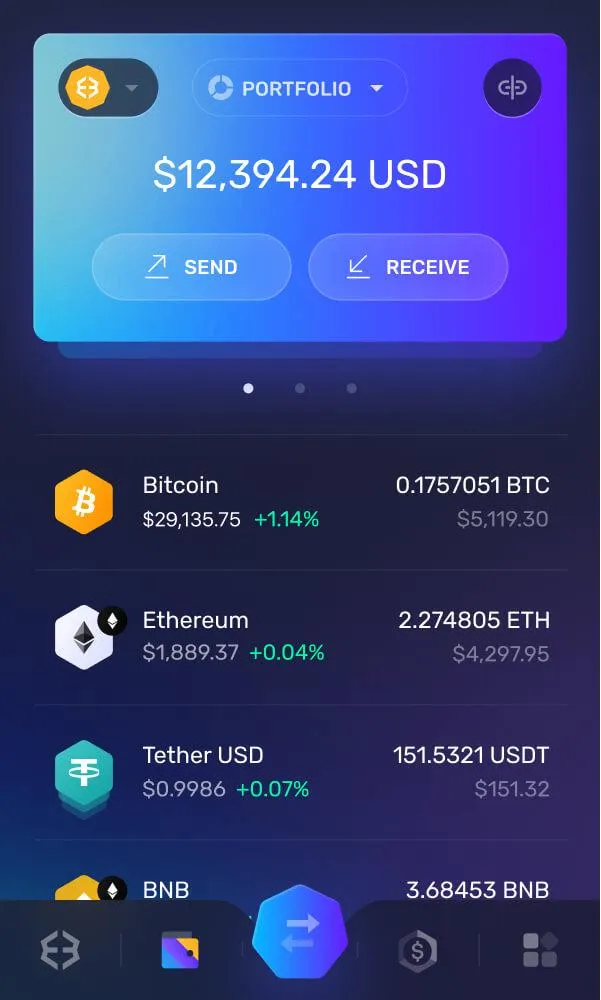The height and width of the screenshot is (1000, 601).
Task: Open the Ethereum asset row
Action: click(x=300, y=637)
